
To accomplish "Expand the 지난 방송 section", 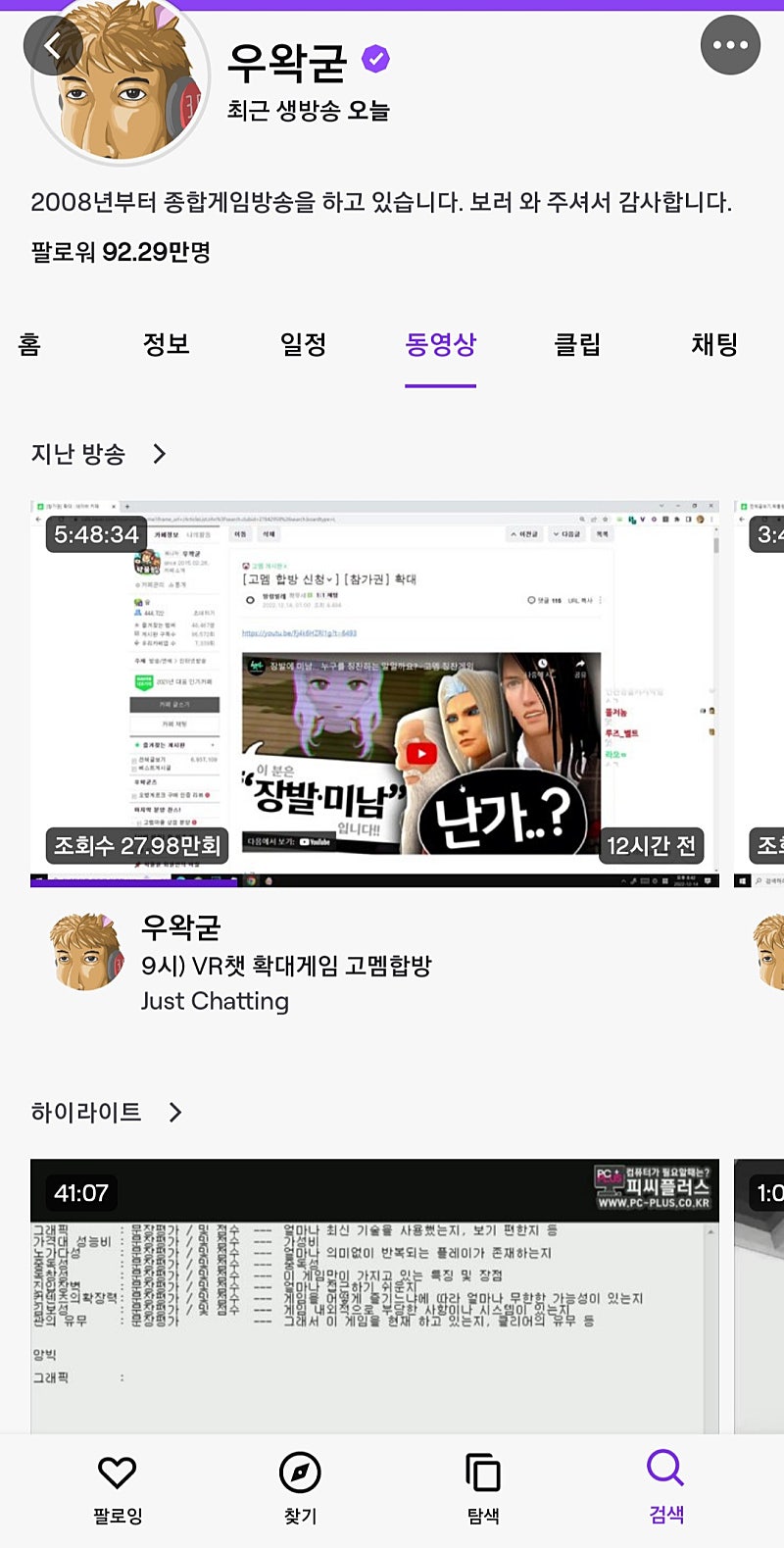I will pos(98,454).
